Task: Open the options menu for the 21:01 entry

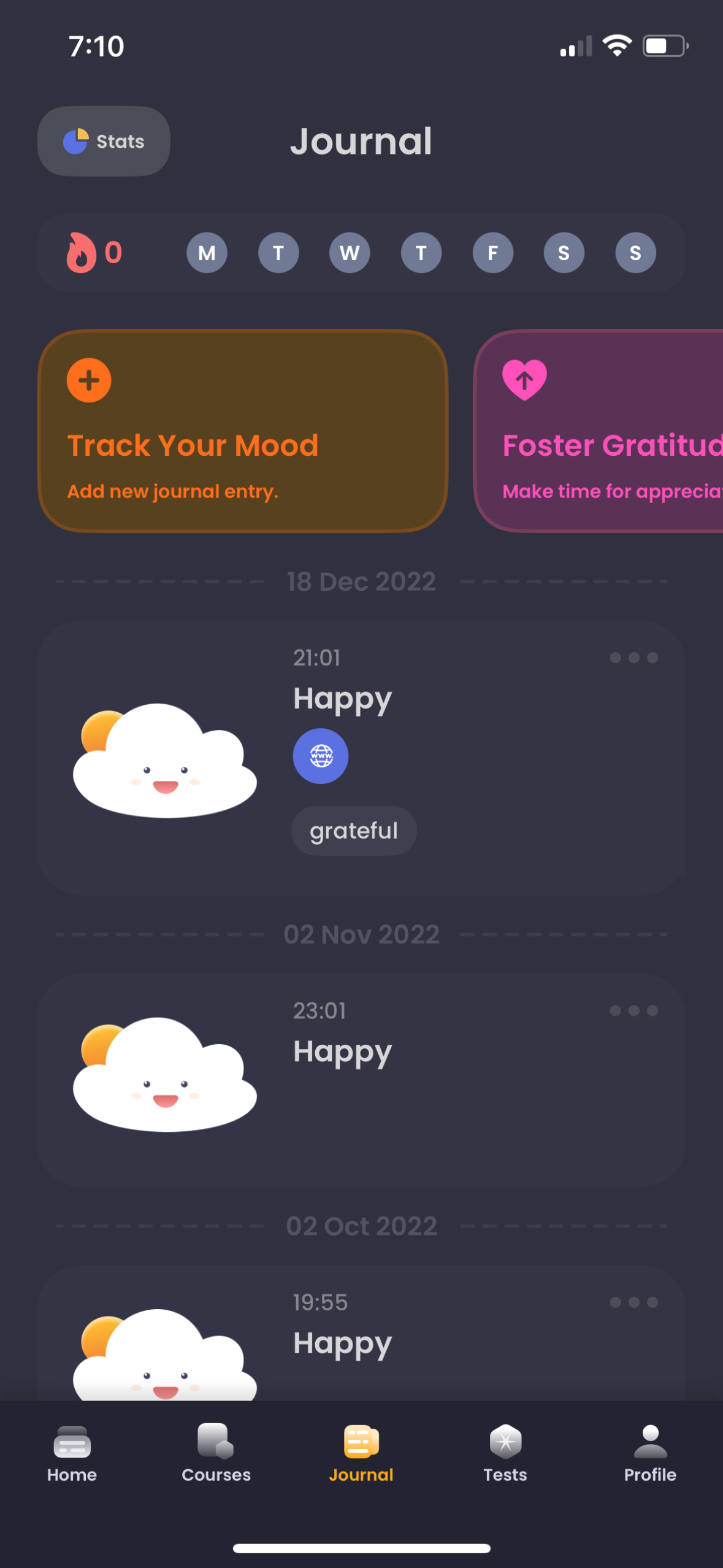Action: [634, 658]
